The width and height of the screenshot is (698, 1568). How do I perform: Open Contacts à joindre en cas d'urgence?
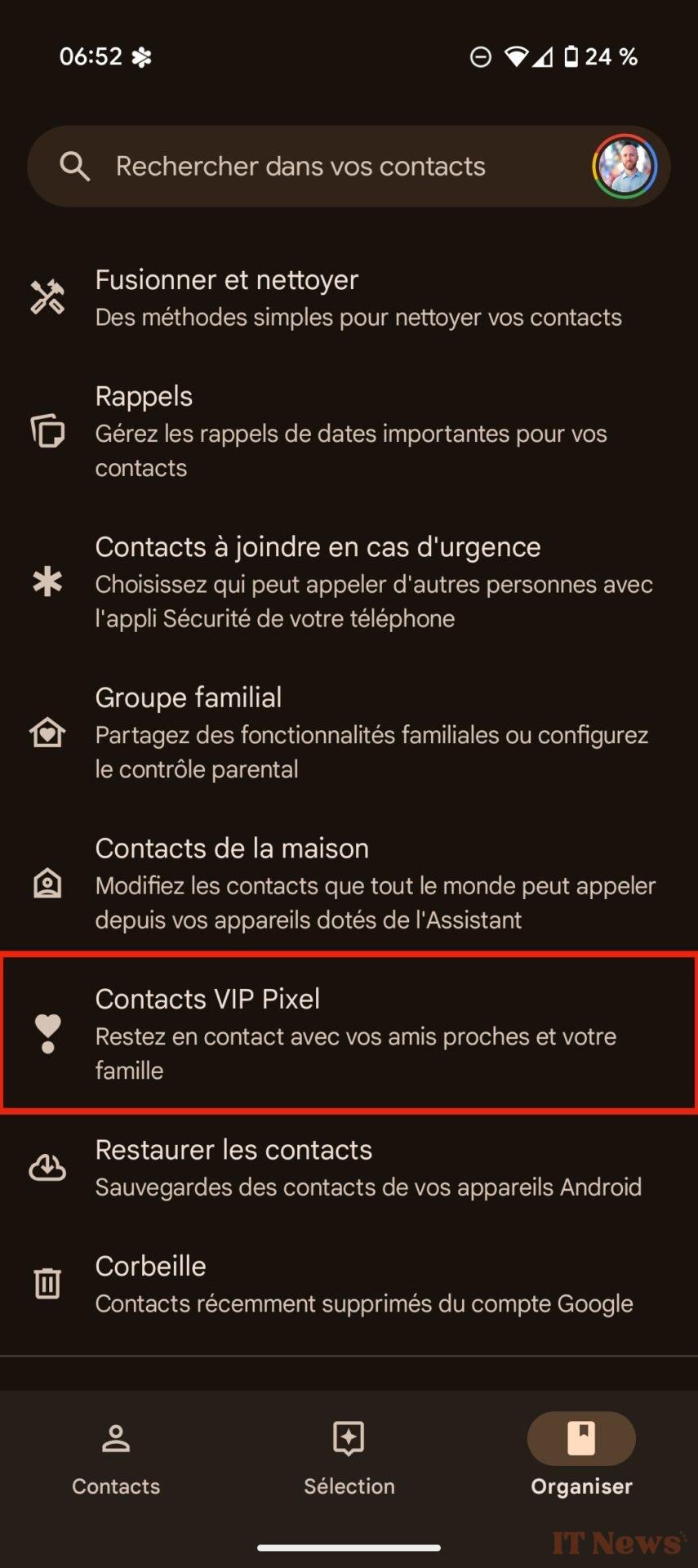pyautogui.click(x=349, y=582)
